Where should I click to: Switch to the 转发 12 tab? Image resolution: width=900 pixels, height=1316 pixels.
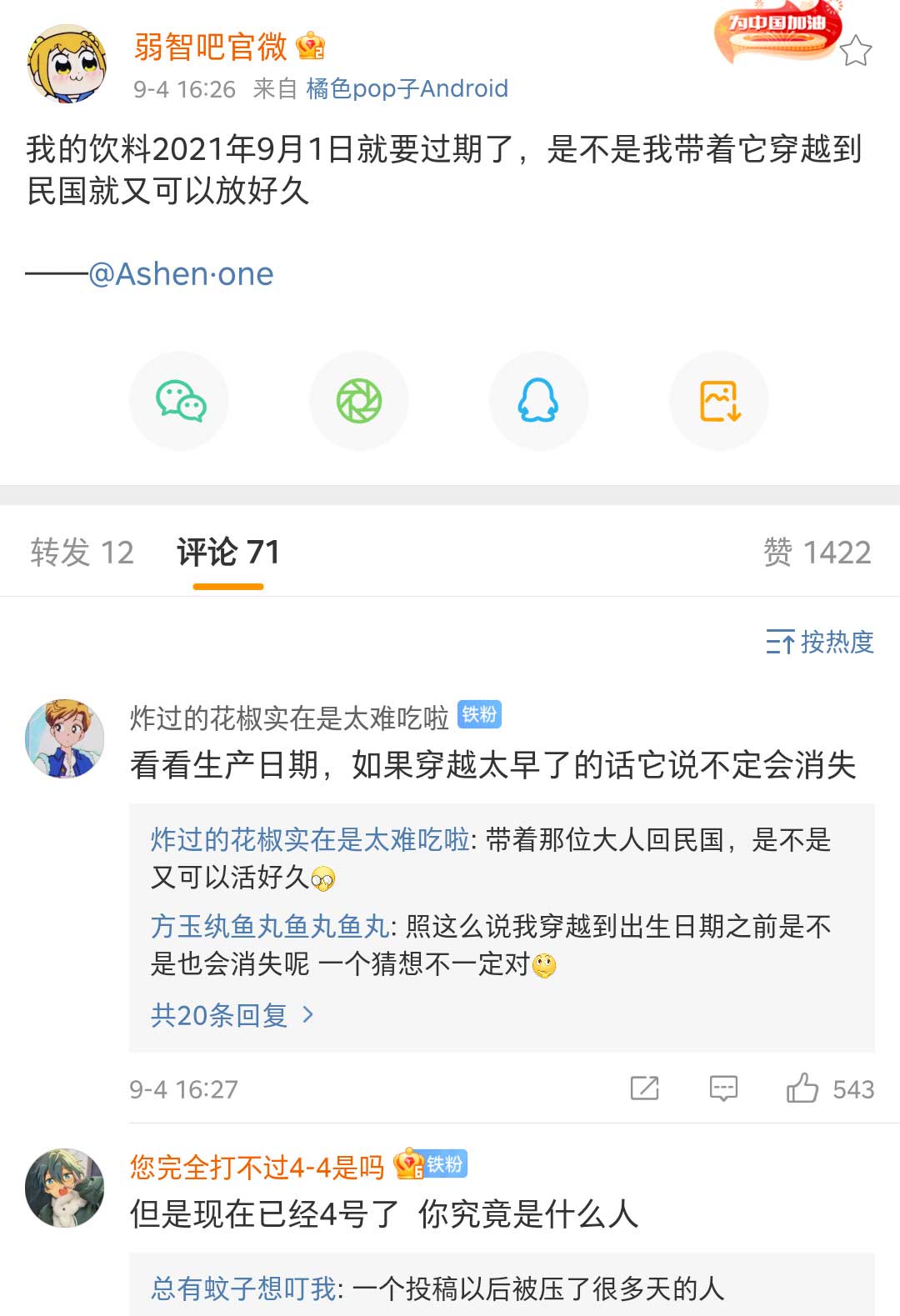[82, 552]
